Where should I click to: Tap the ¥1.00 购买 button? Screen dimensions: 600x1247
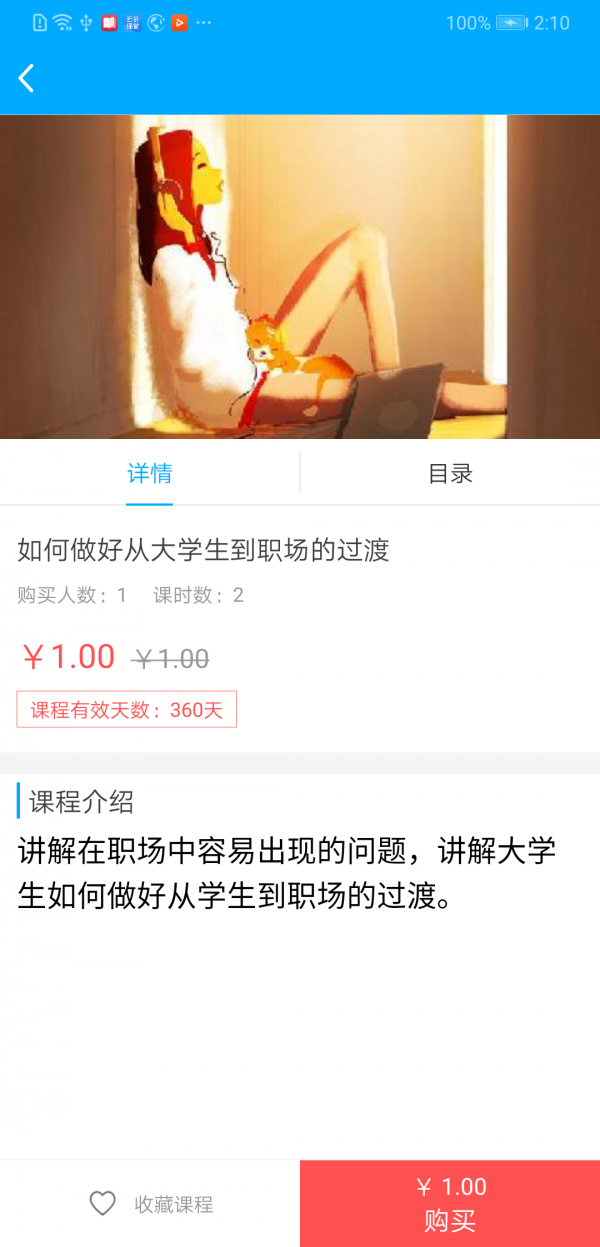[450, 1204]
